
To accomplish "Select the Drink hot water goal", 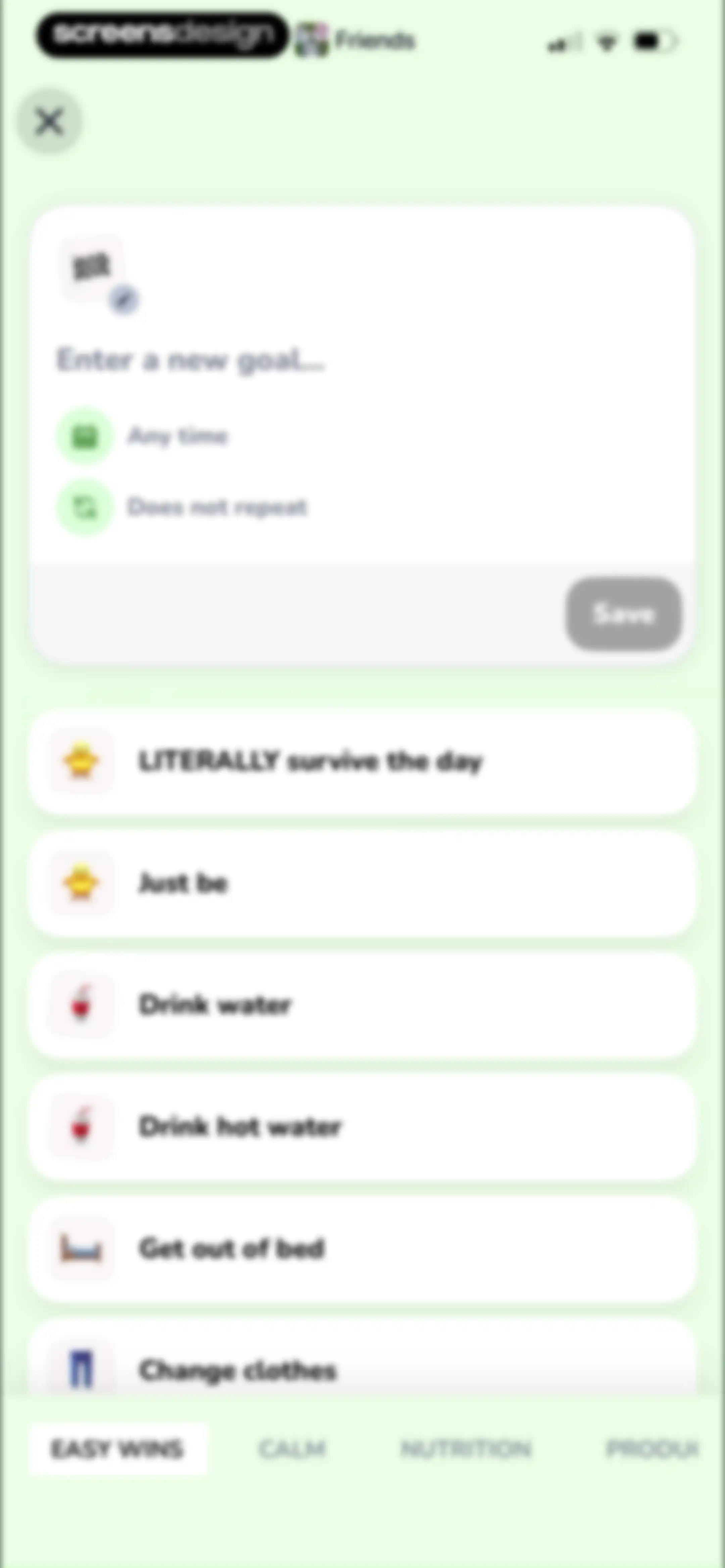I will [362, 1127].
